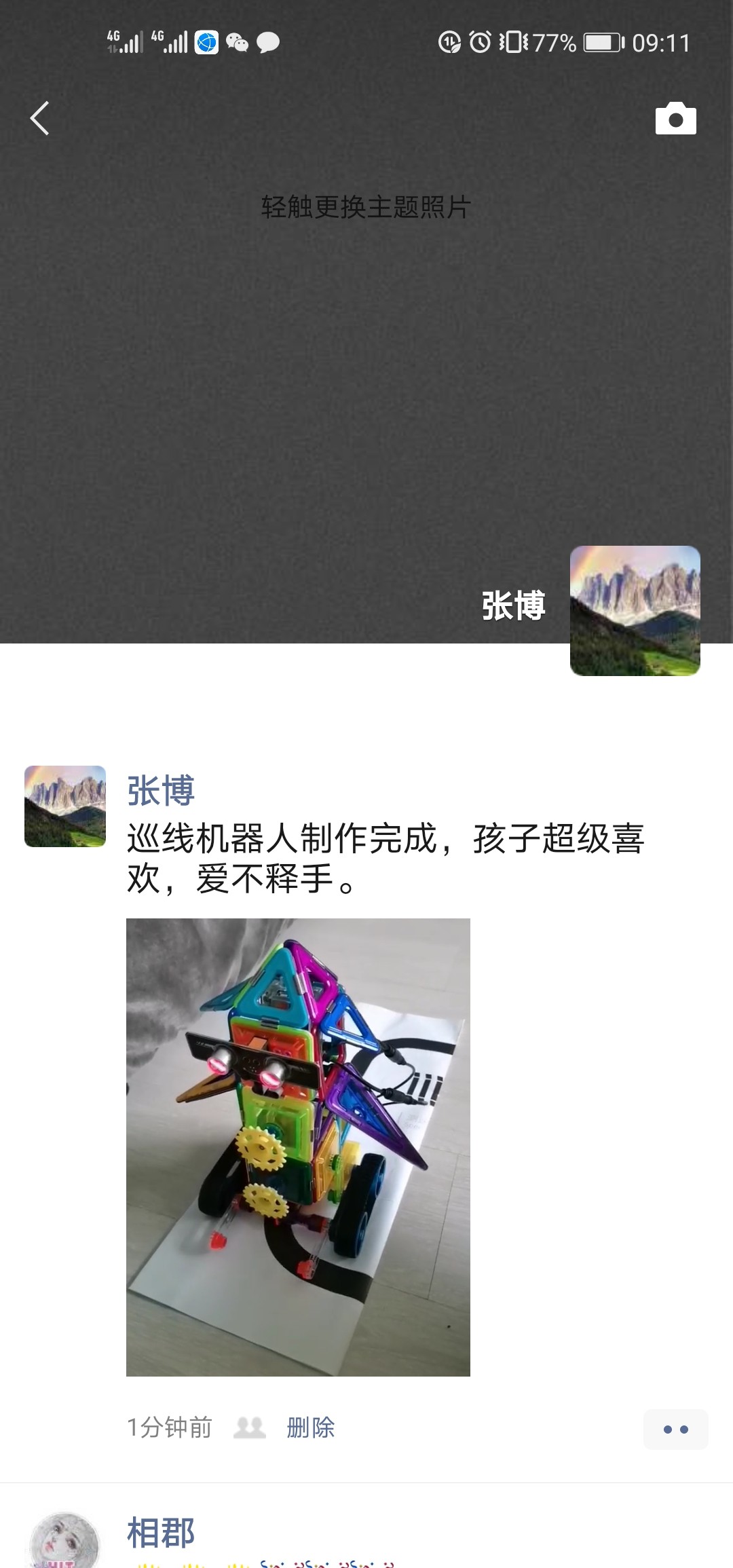The height and width of the screenshot is (1568, 733).
Task: Open 张博's name link above the post
Action: 161,791
